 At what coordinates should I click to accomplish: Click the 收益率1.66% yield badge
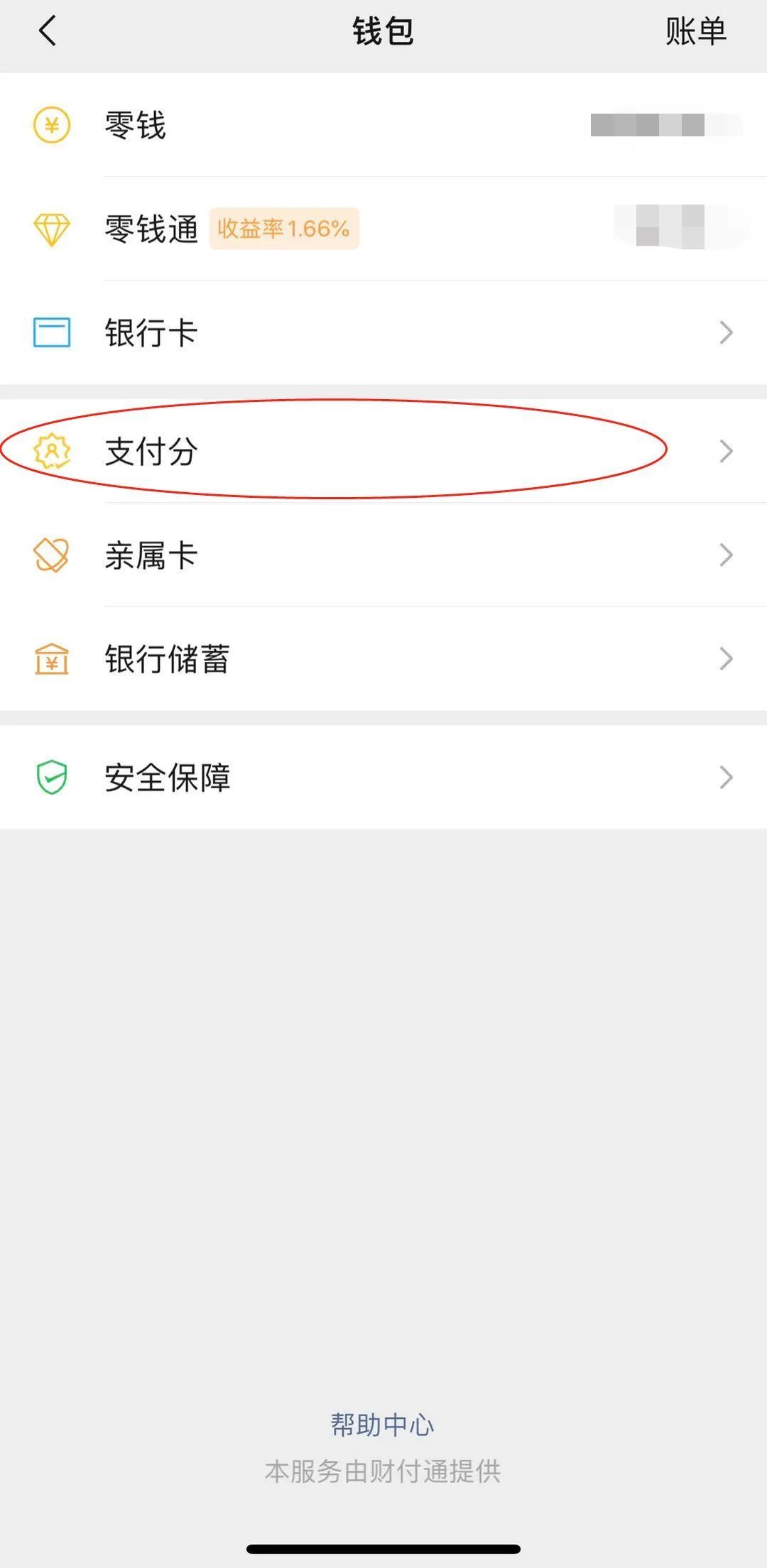[284, 229]
